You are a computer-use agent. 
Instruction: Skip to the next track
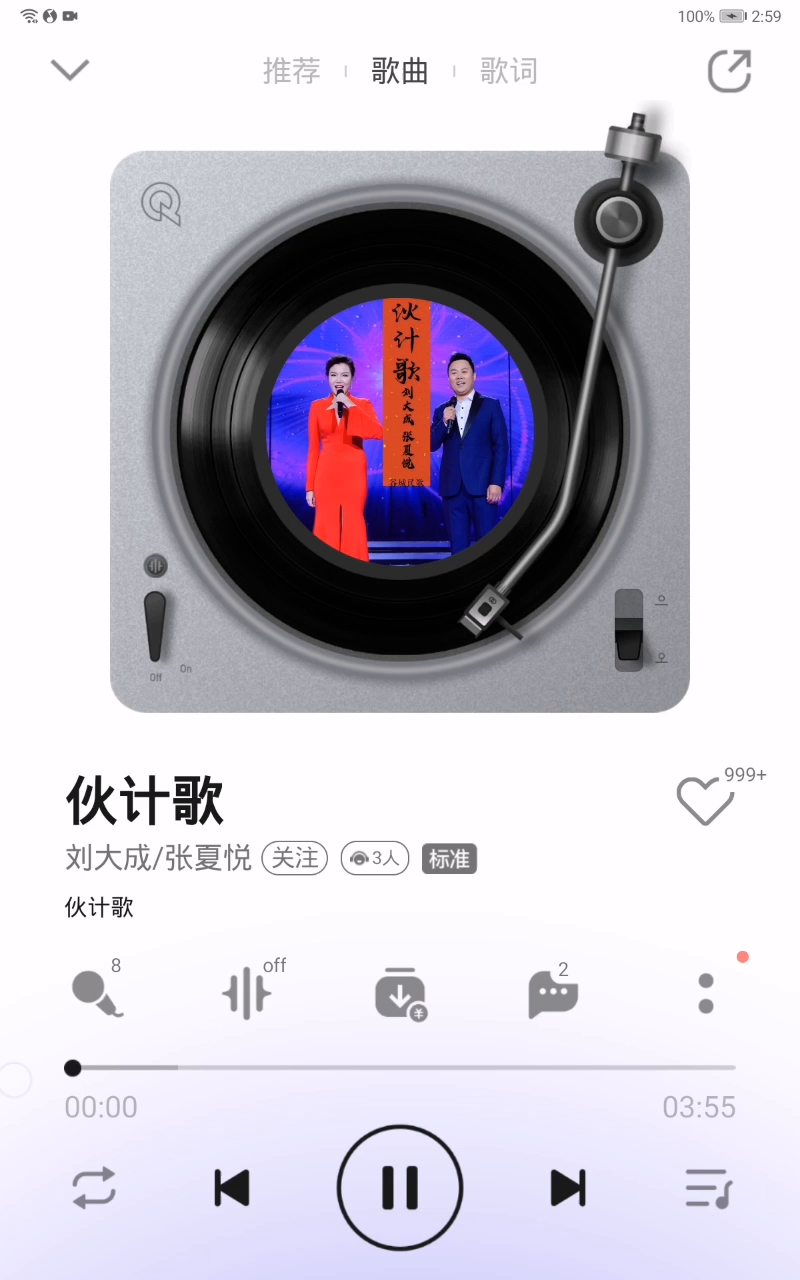point(568,1188)
